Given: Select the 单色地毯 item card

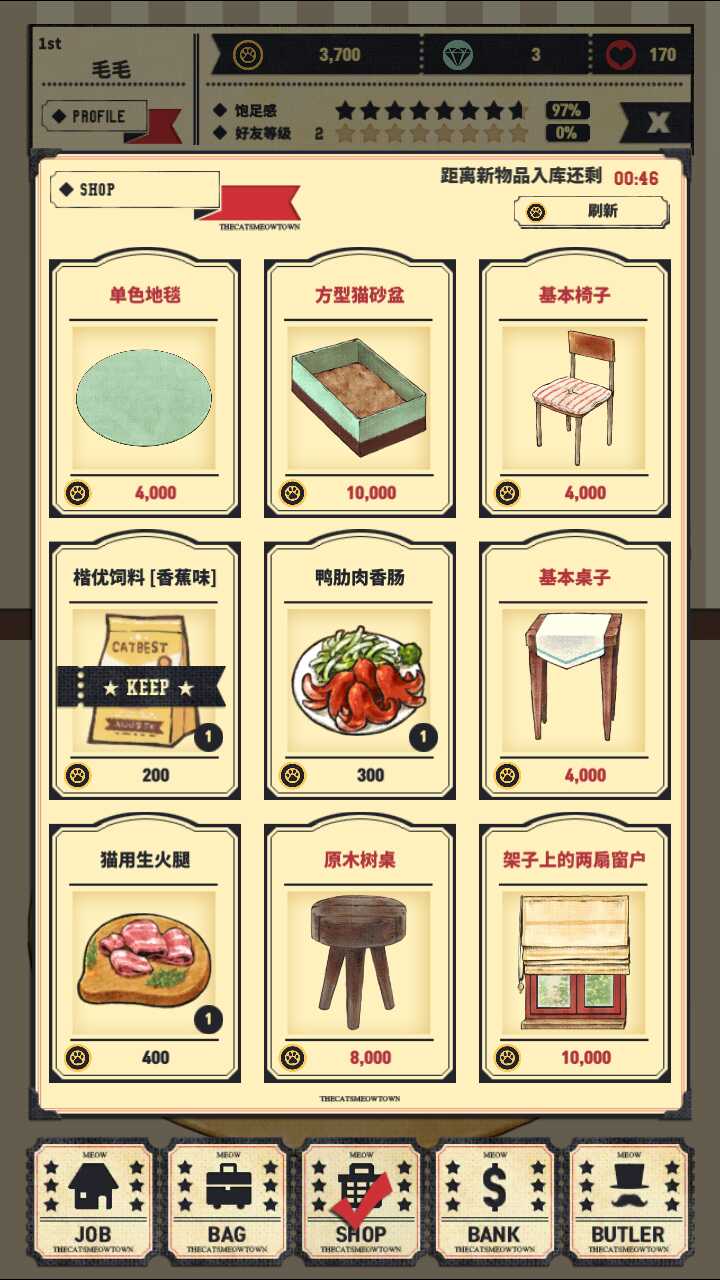Looking at the screenshot, I should click(145, 390).
